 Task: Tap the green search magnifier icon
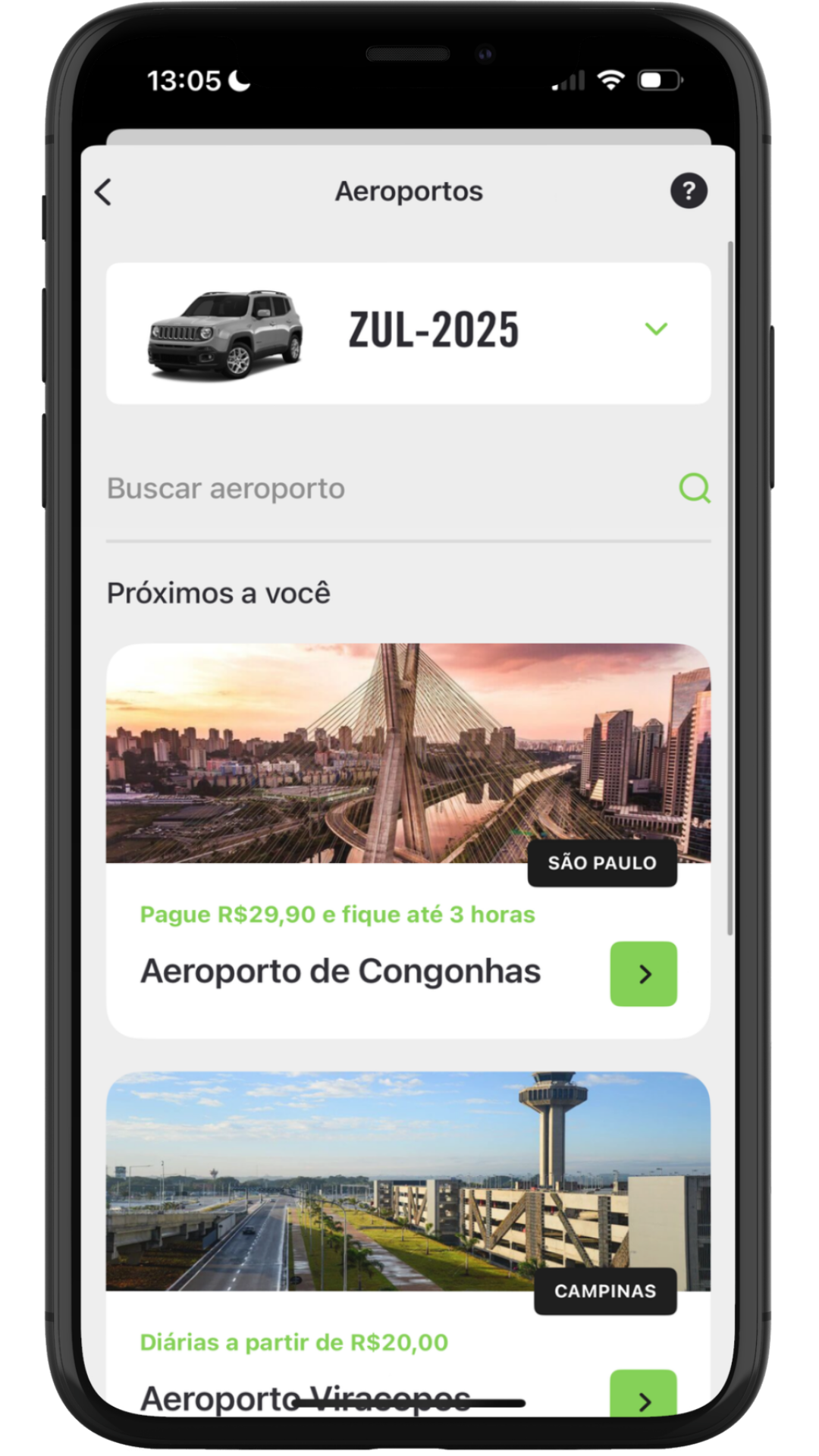(x=694, y=488)
